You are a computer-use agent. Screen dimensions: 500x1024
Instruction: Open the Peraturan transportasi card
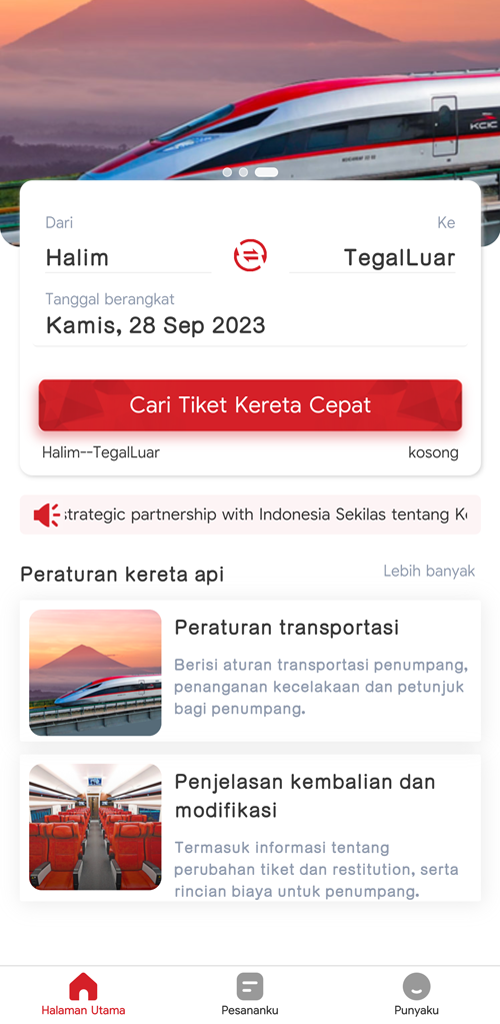tap(250, 671)
